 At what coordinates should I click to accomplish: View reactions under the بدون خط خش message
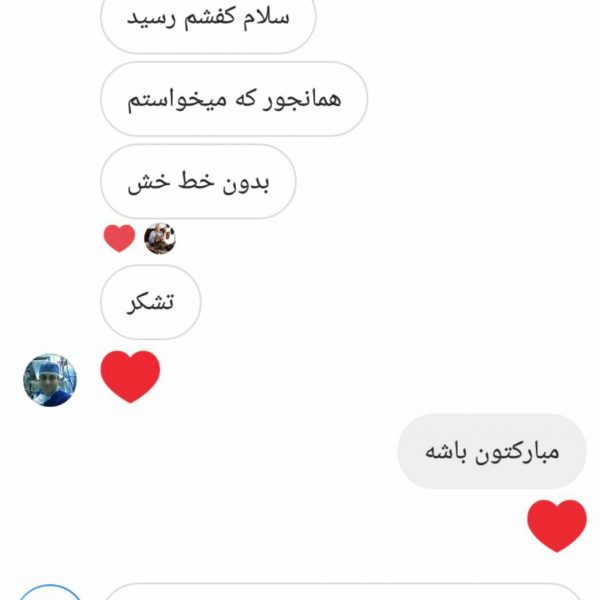(x=139, y=238)
